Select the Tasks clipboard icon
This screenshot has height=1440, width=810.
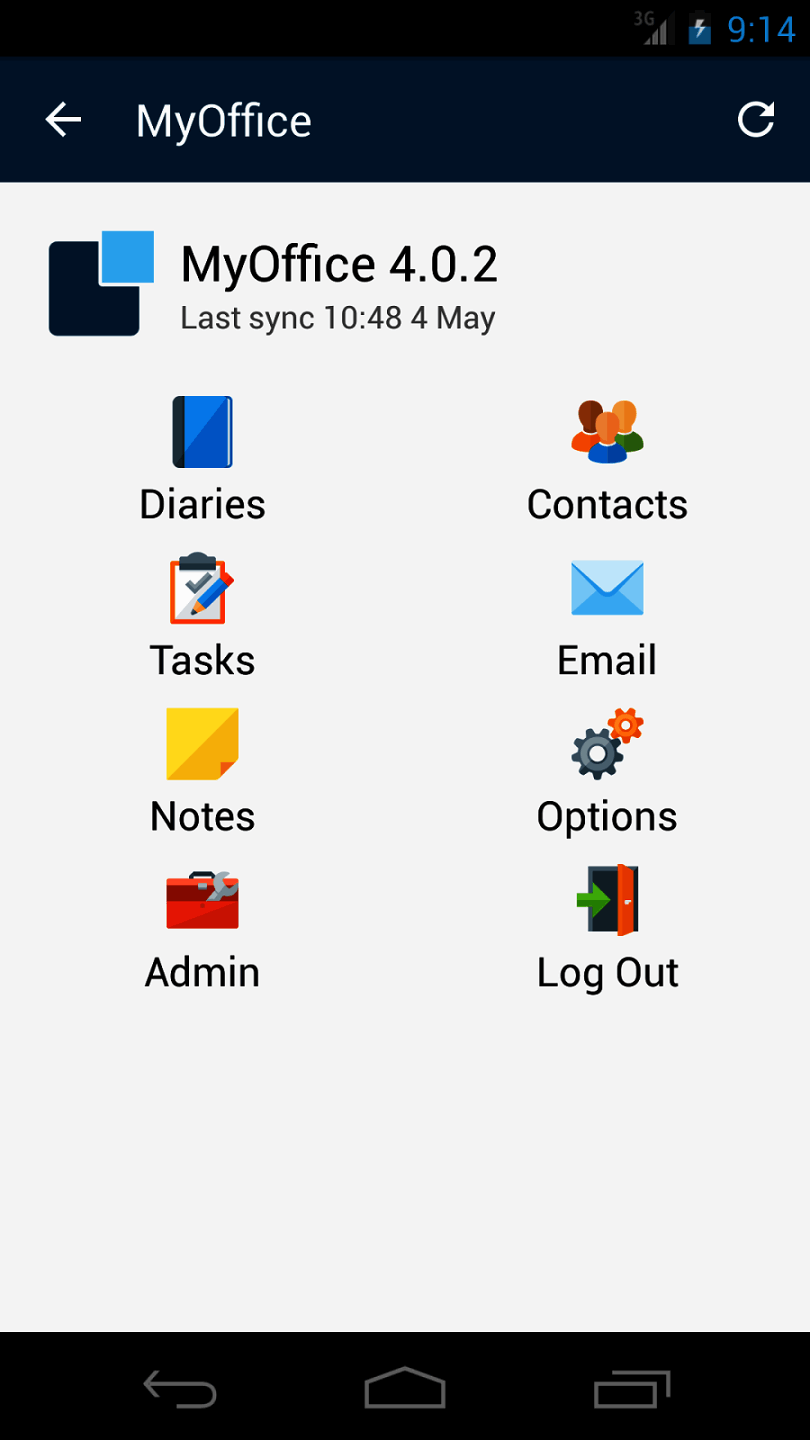(x=202, y=588)
